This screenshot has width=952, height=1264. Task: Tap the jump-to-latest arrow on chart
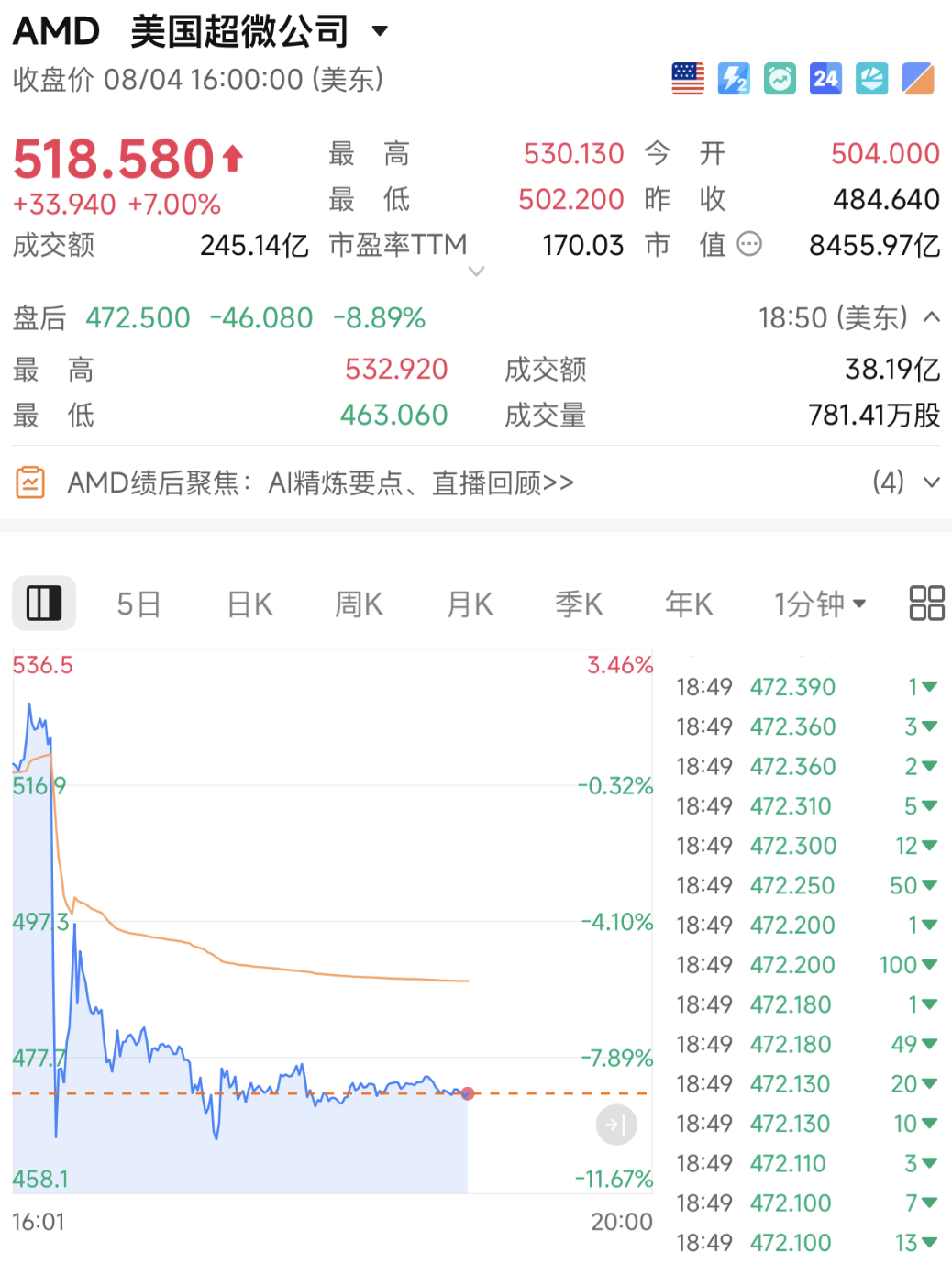click(x=616, y=1125)
